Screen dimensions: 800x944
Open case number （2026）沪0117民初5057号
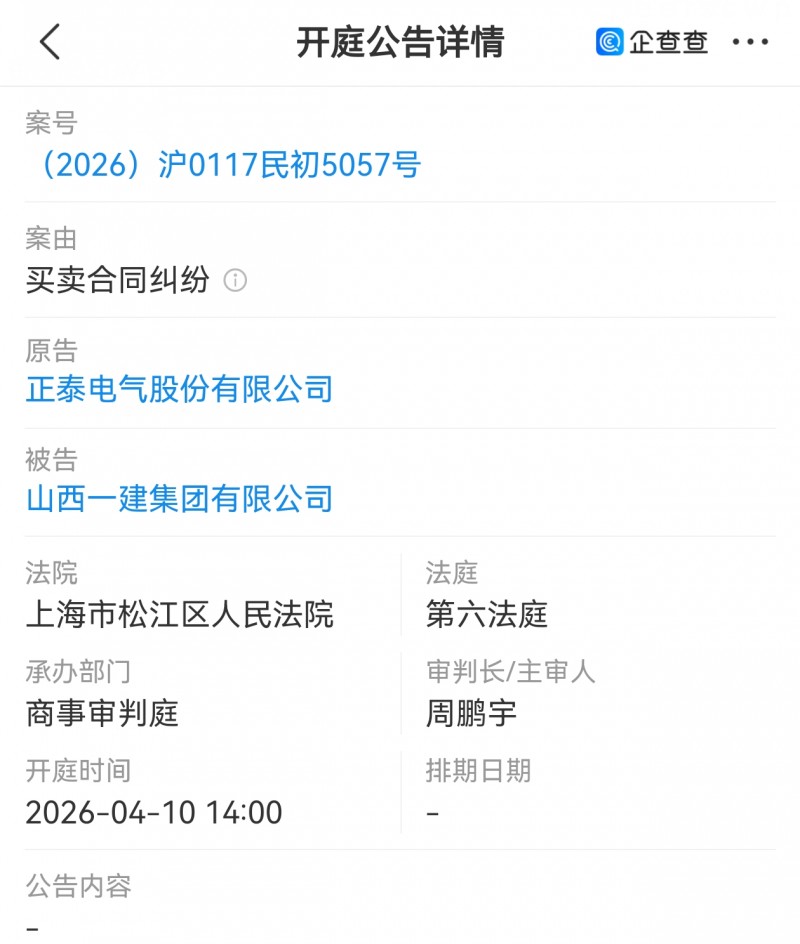coord(223,166)
